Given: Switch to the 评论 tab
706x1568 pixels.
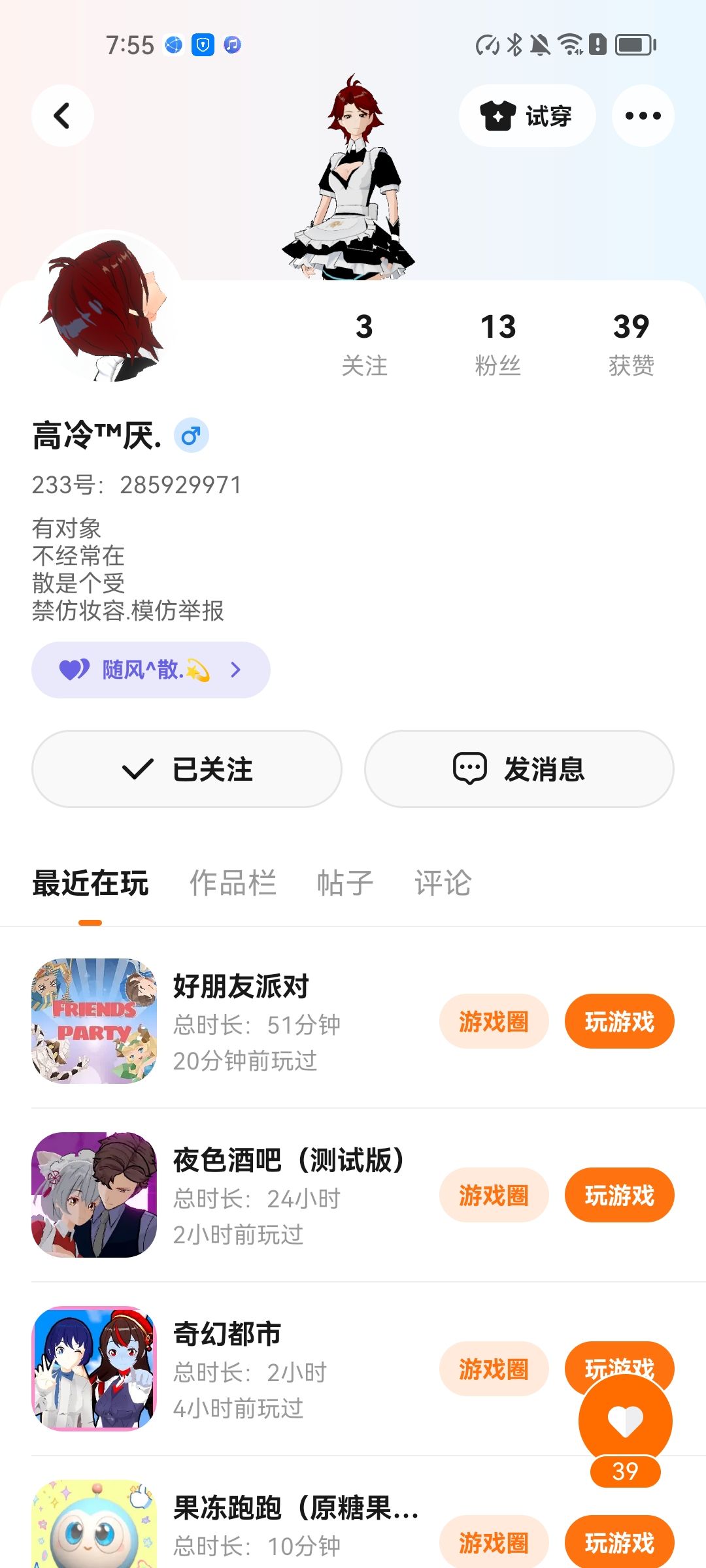Looking at the screenshot, I should 443,883.
